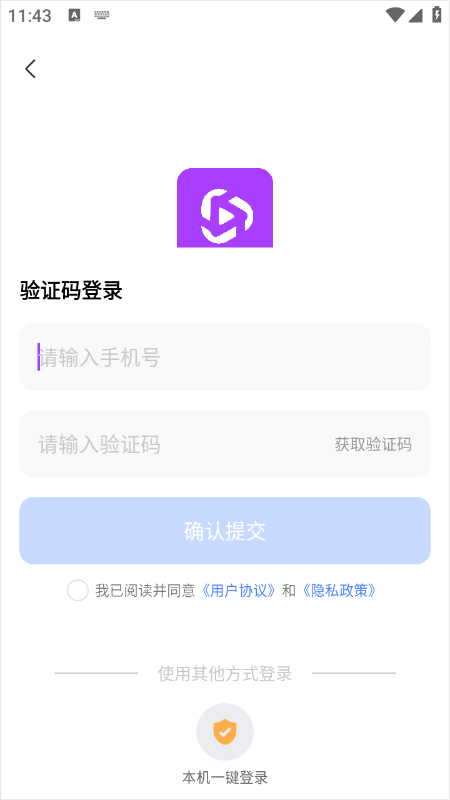450x800 pixels.
Task: Focus the phone number input field
Action: point(225,357)
